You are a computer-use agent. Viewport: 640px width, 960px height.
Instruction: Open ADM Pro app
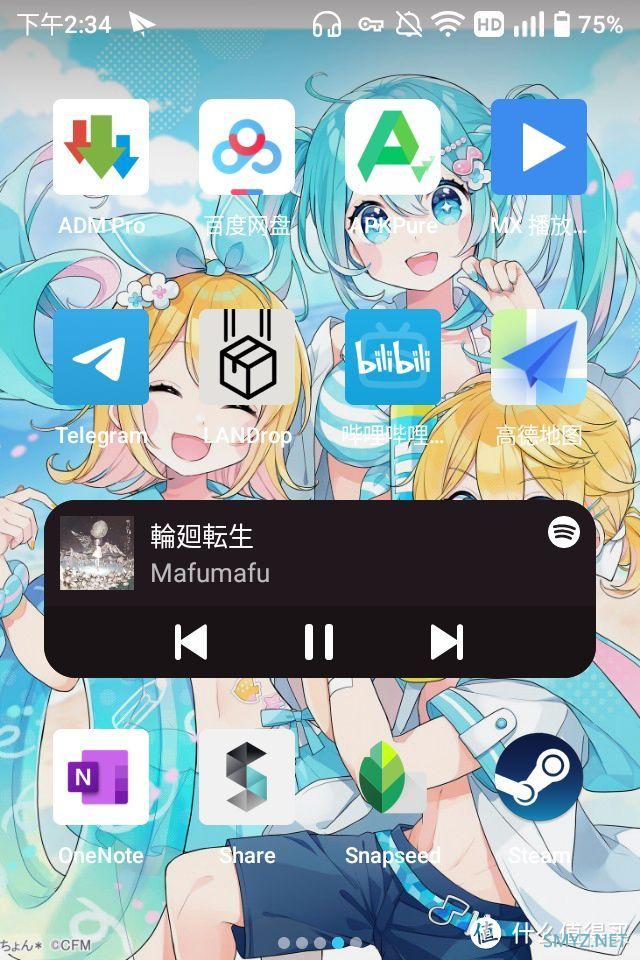[x=101, y=147]
